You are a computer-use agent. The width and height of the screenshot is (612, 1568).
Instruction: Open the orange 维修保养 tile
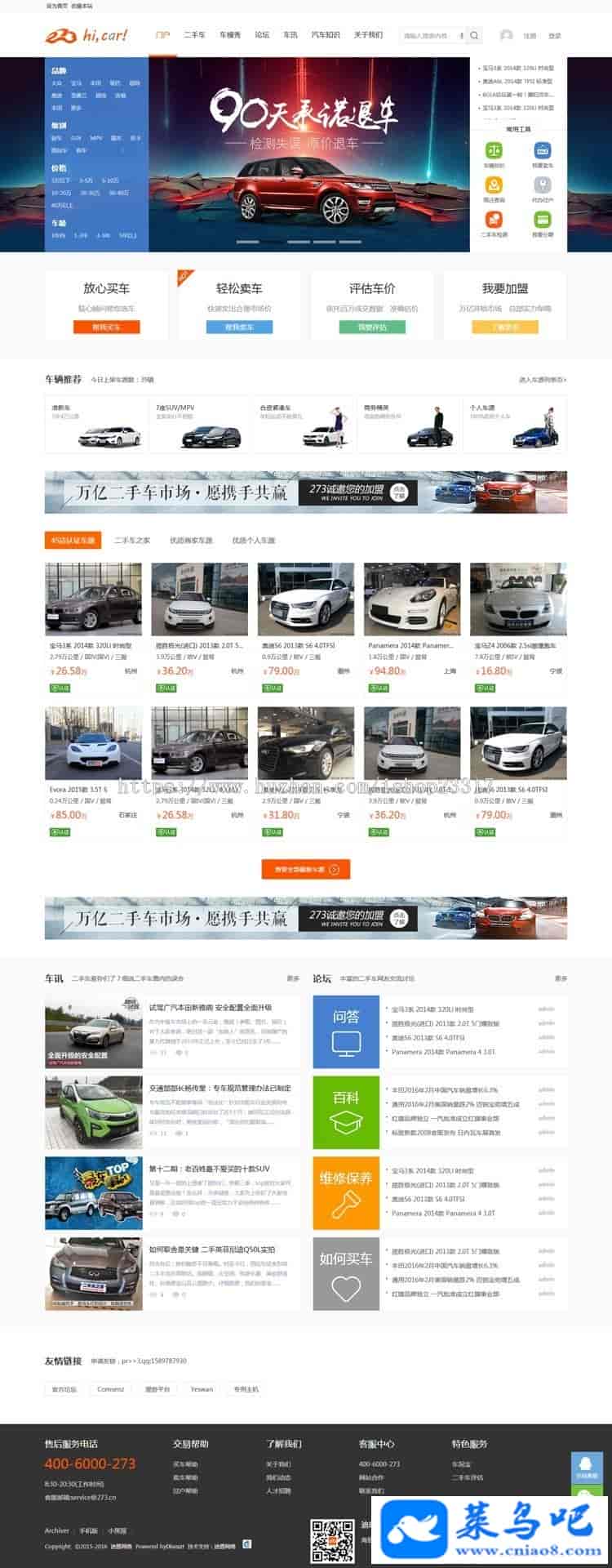346,1192
